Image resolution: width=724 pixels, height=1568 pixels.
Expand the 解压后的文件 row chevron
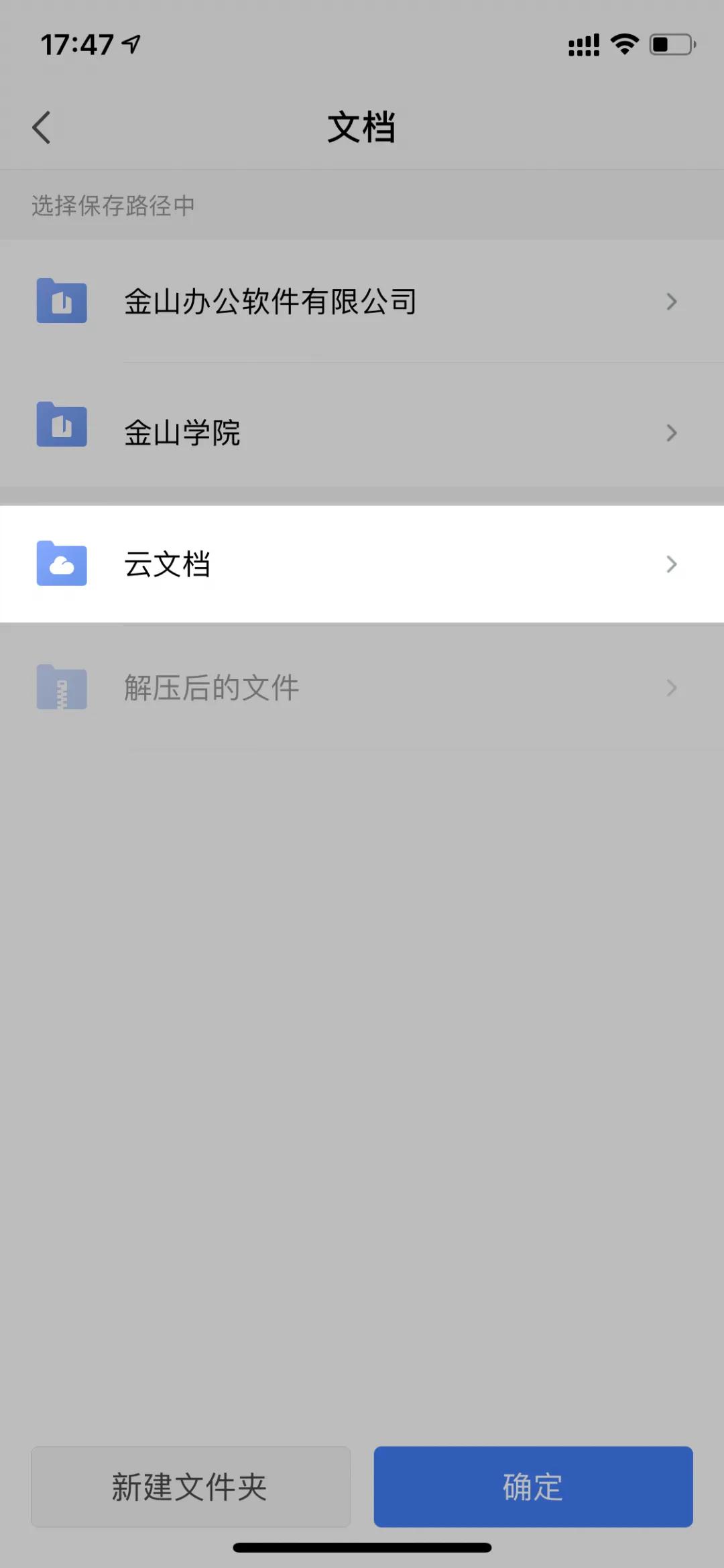click(x=671, y=687)
